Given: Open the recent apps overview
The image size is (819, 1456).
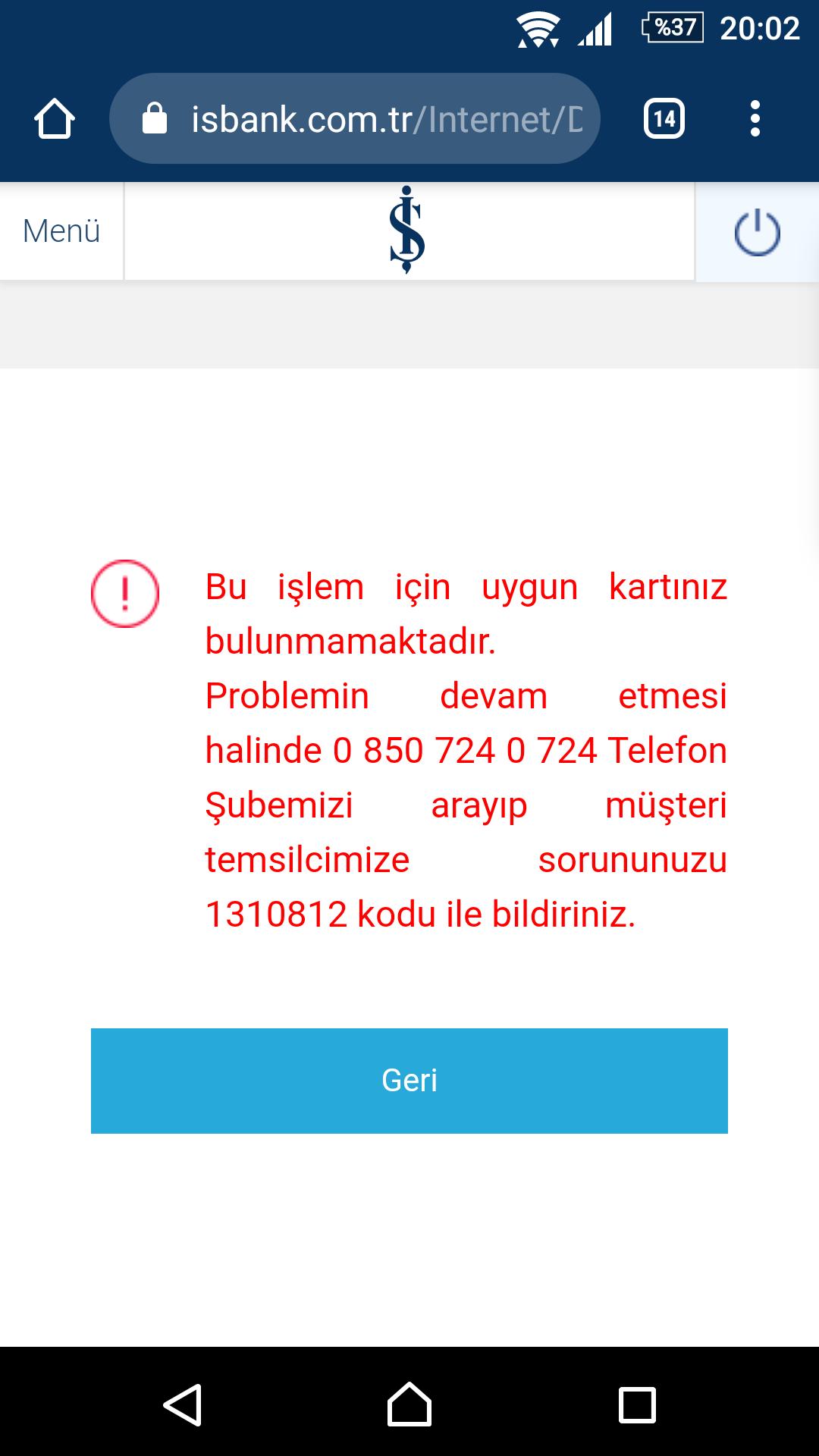Looking at the screenshot, I should click(x=637, y=1405).
